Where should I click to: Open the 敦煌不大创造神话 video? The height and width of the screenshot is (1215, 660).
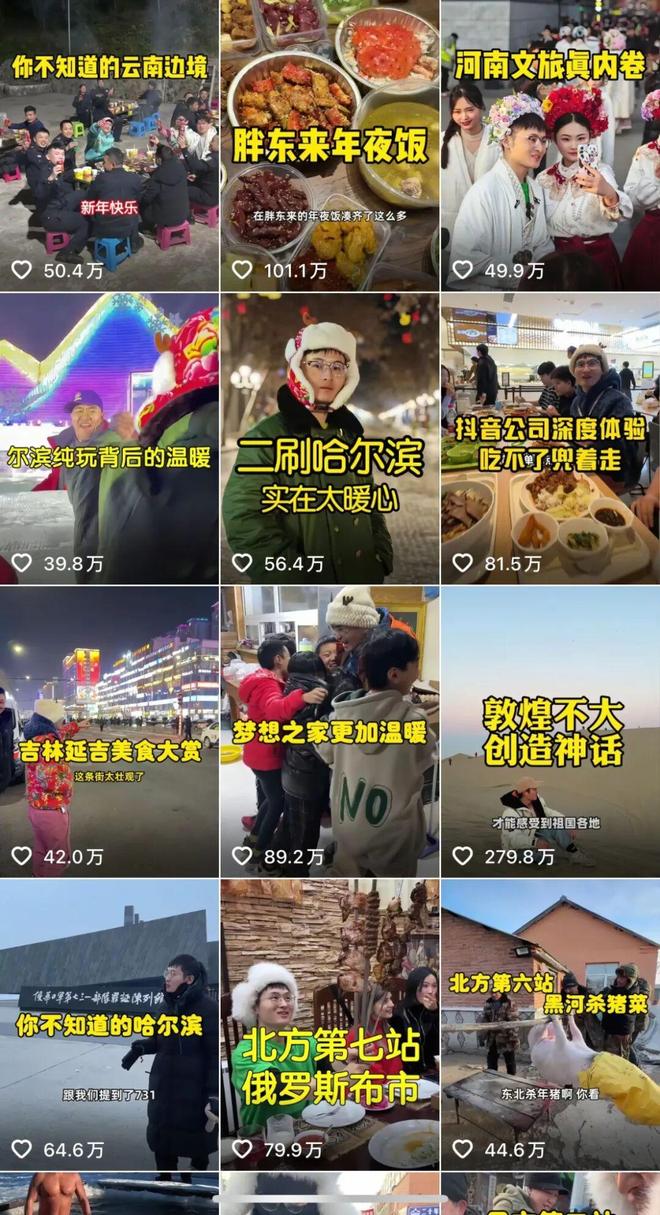click(x=550, y=730)
